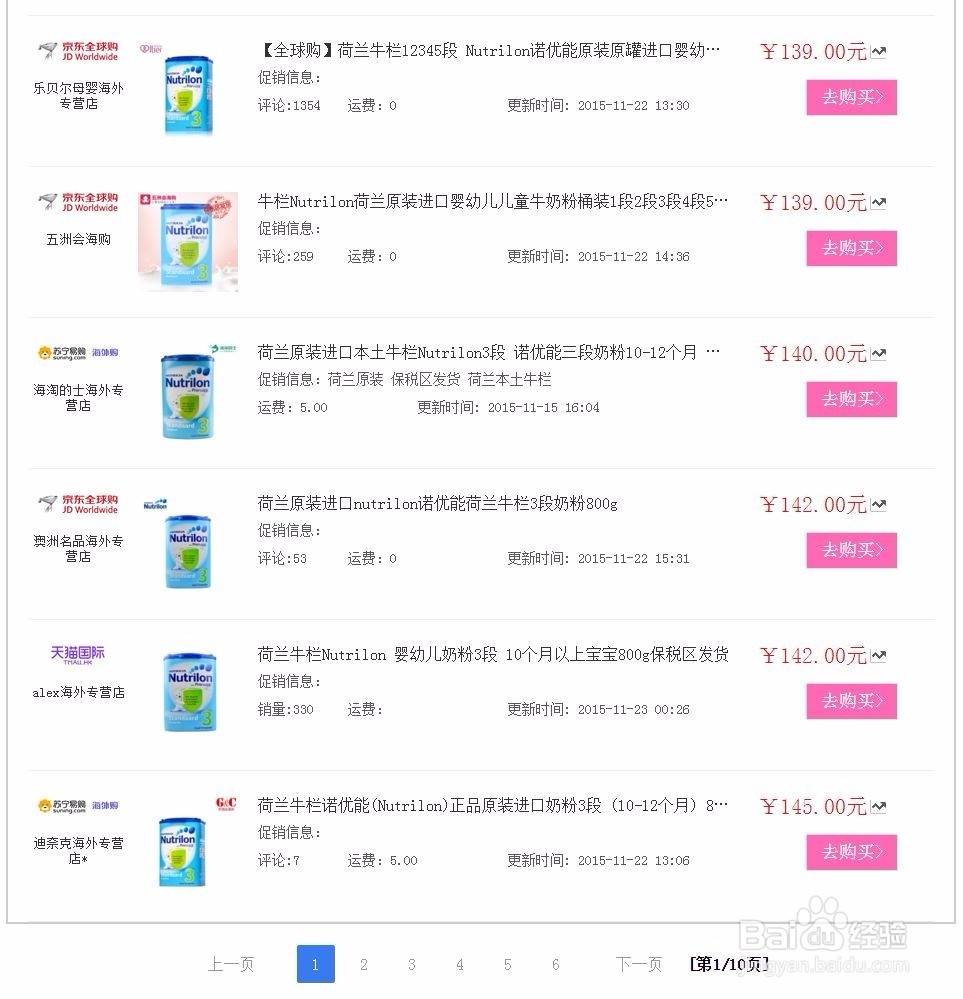Open price history chart for the ¥140.00 listing
Image resolution: width=963 pixels, height=999 pixels.
[x=878, y=353]
